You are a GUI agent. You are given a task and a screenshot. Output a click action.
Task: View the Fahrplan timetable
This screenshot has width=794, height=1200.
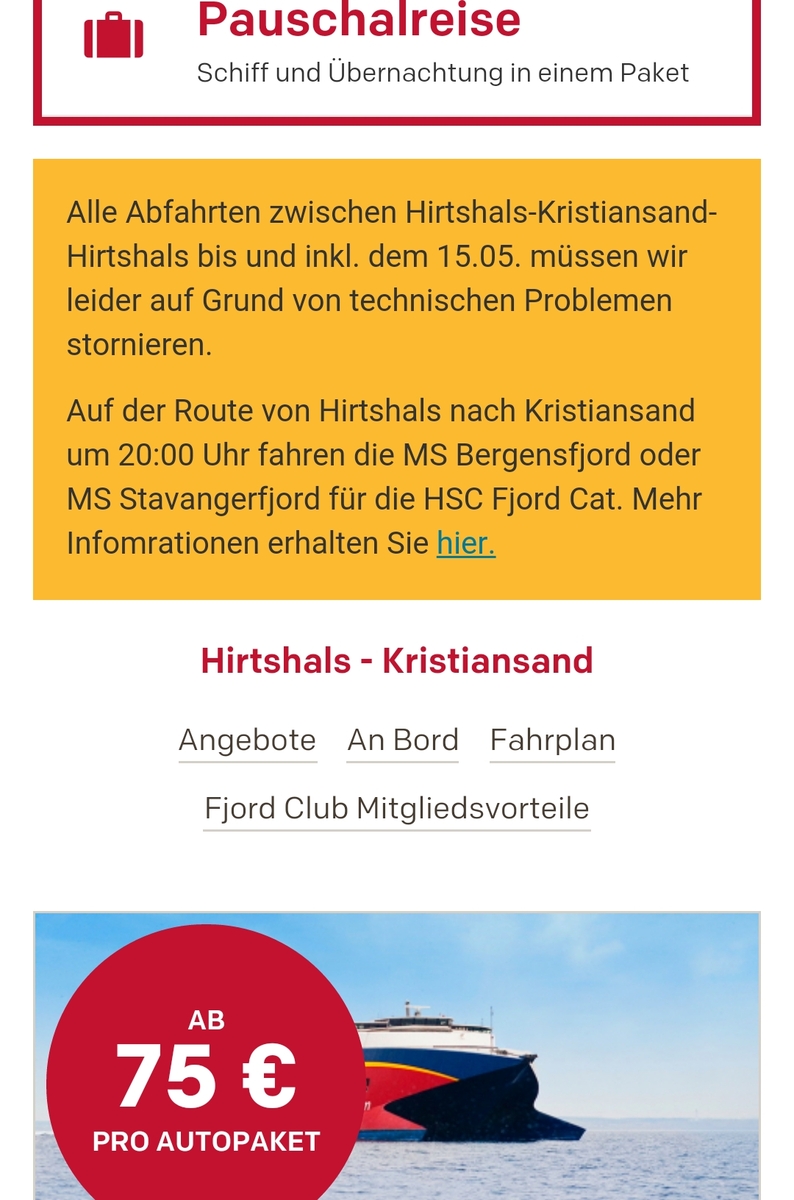[x=552, y=741]
